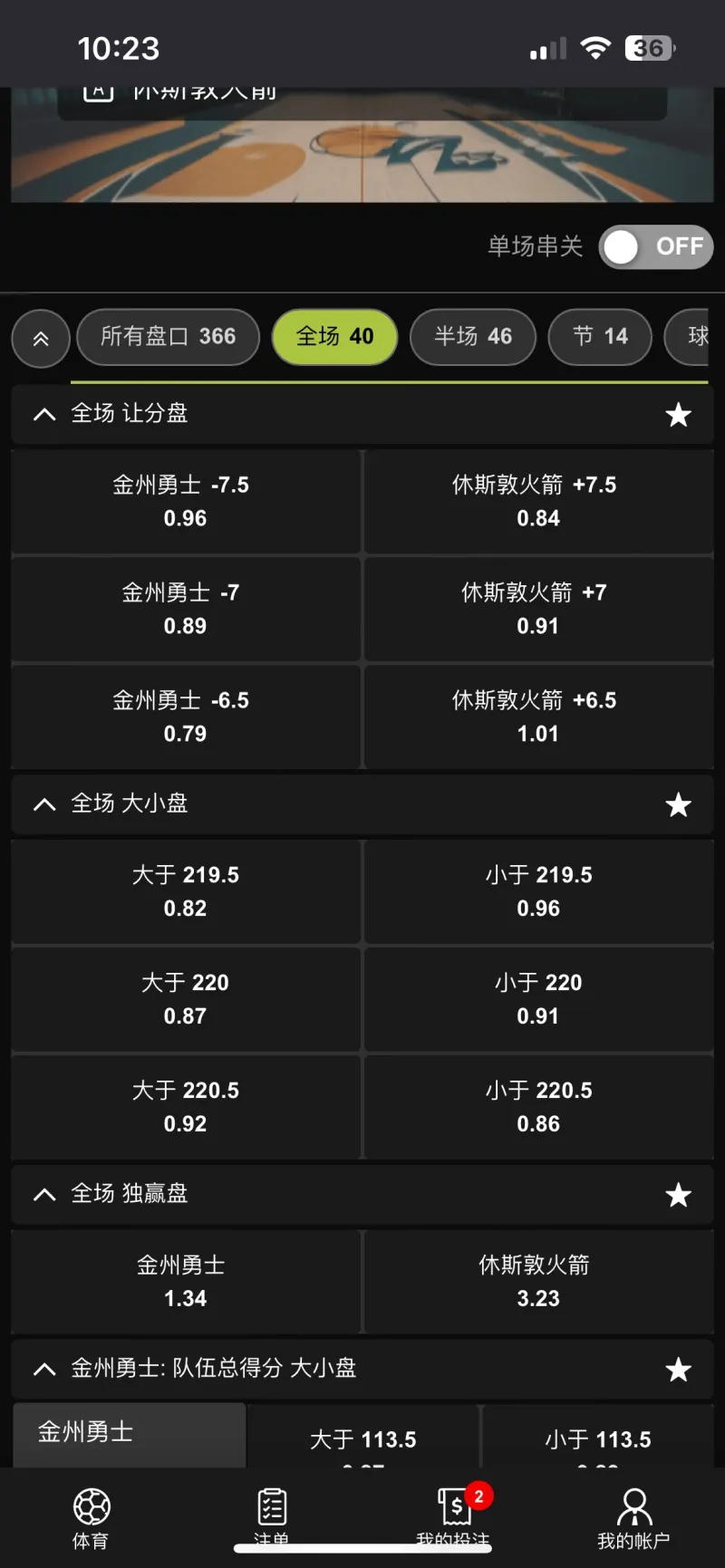Bet on 小于 220.5 at 0.86
This screenshot has height=1568, width=725.
[x=538, y=1108]
